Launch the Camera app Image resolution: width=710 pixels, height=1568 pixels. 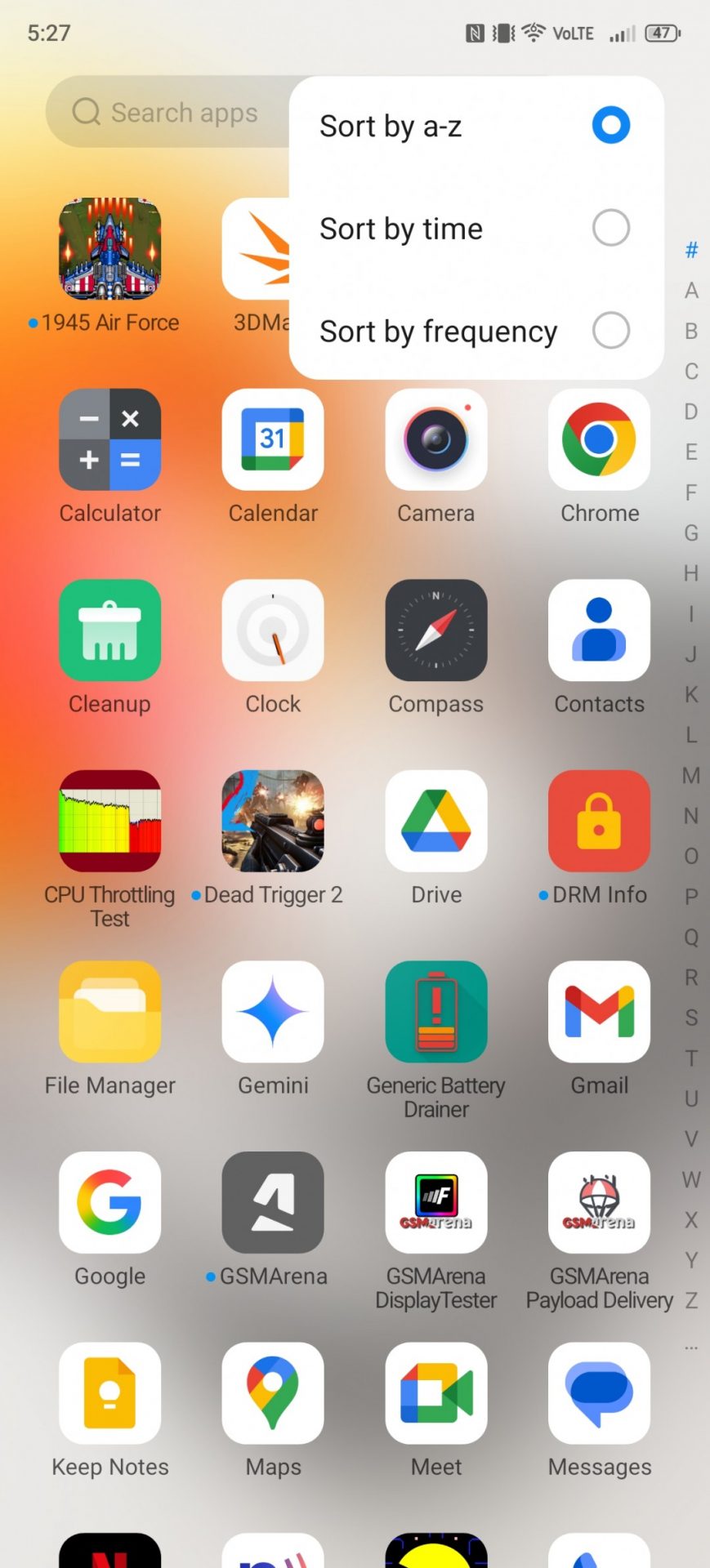[x=436, y=439]
